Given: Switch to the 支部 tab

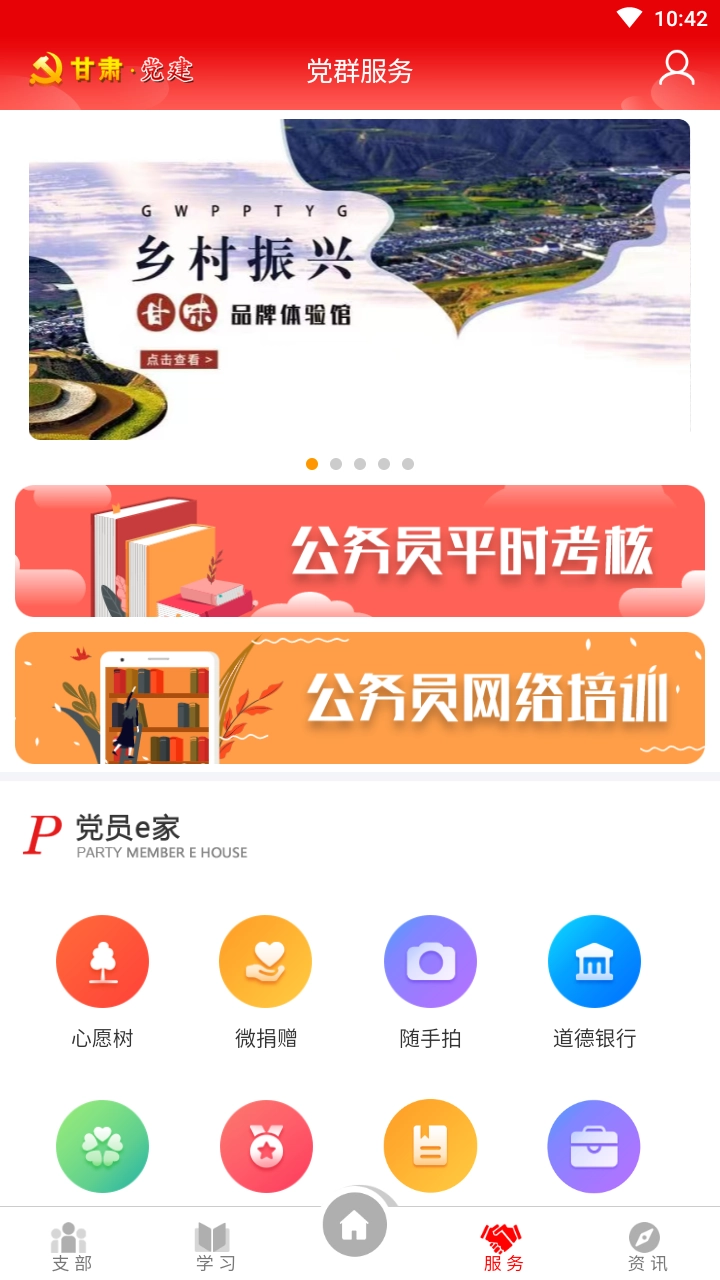Looking at the screenshot, I should [70, 1246].
